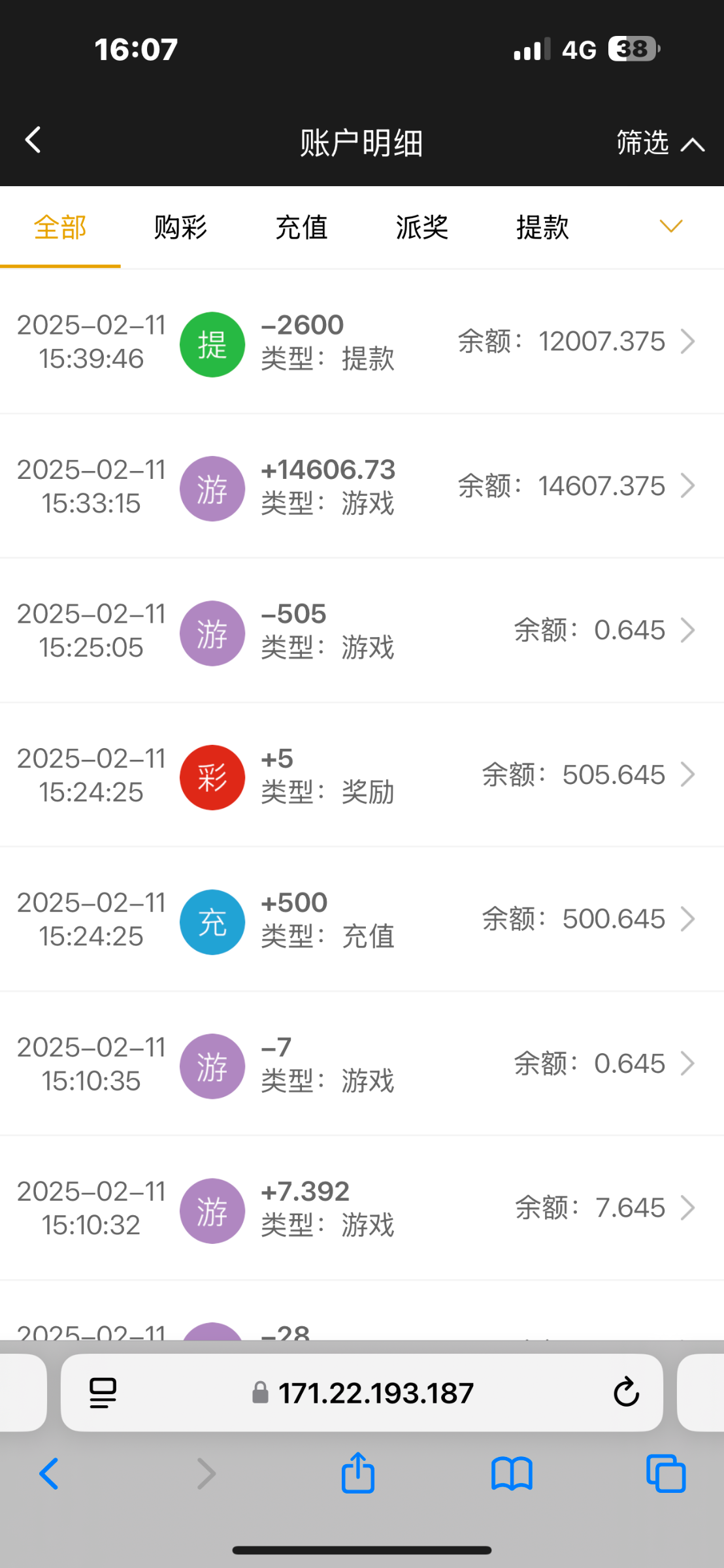724x1568 pixels.
Task: View the +500 充值 transaction
Action: click(362, 919)
